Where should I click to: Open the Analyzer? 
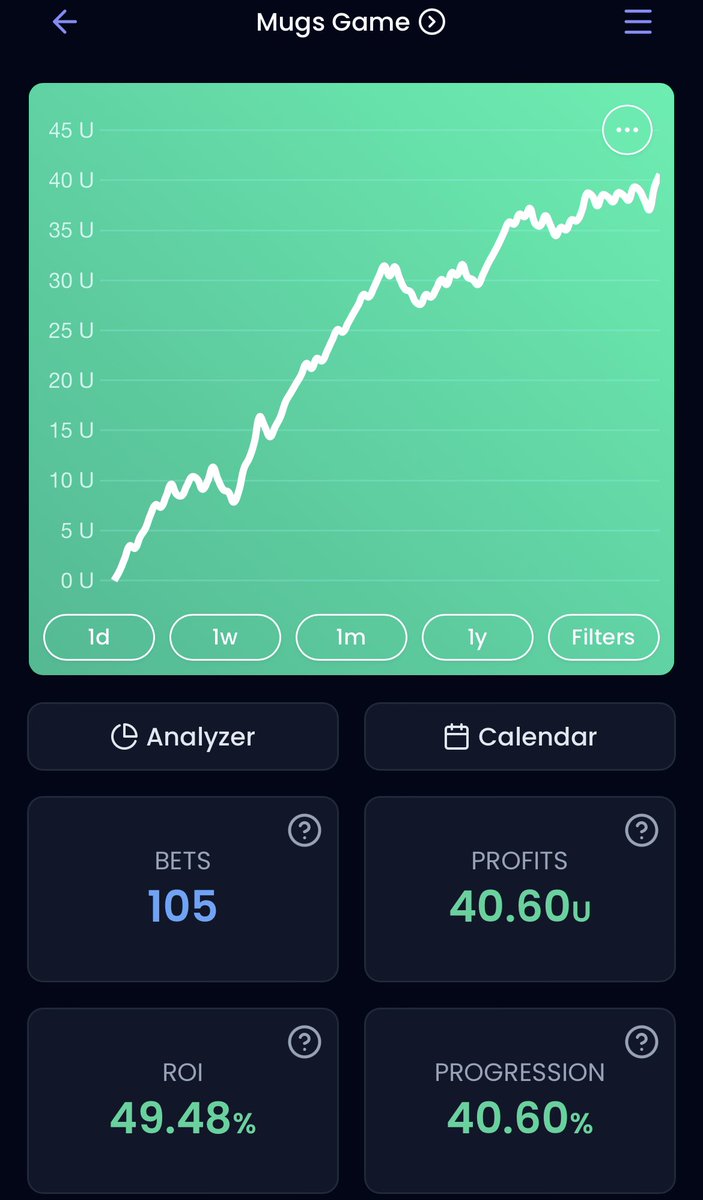point(183,737)
